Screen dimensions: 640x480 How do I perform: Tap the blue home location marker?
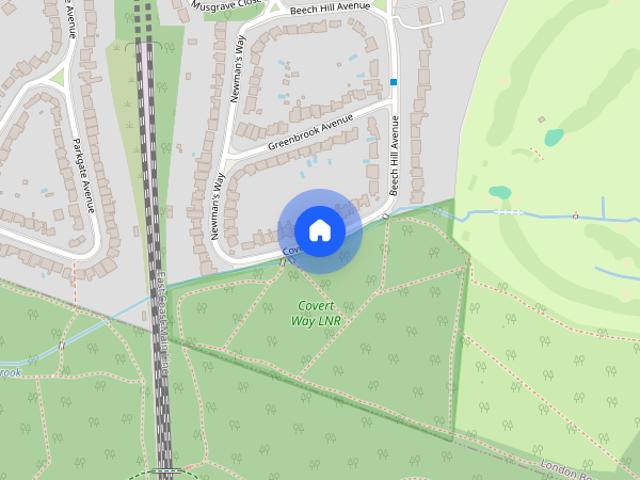point(319,231)
